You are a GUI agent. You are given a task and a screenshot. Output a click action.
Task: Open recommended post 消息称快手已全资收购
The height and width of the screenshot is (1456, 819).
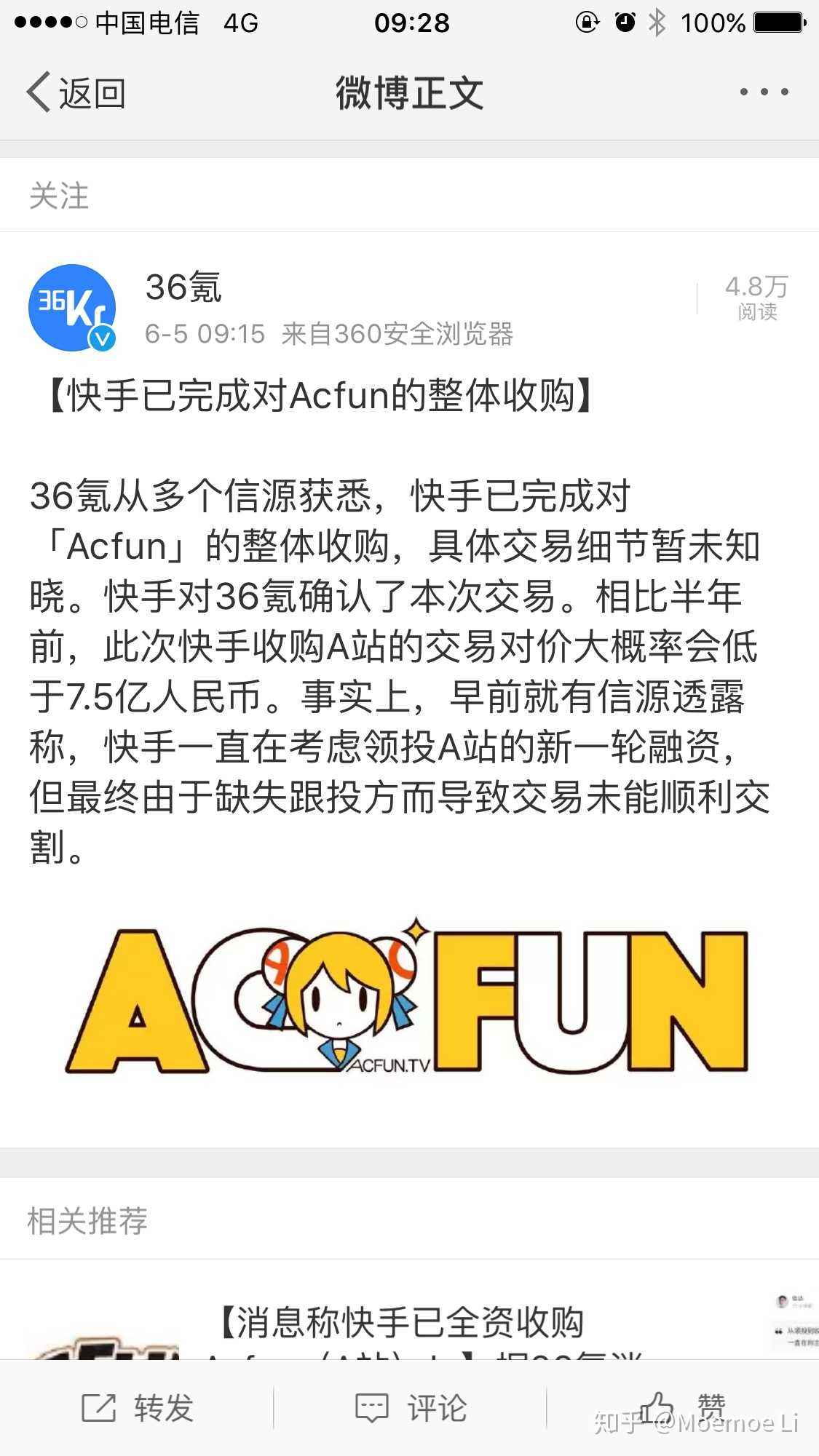point(402,1321)
